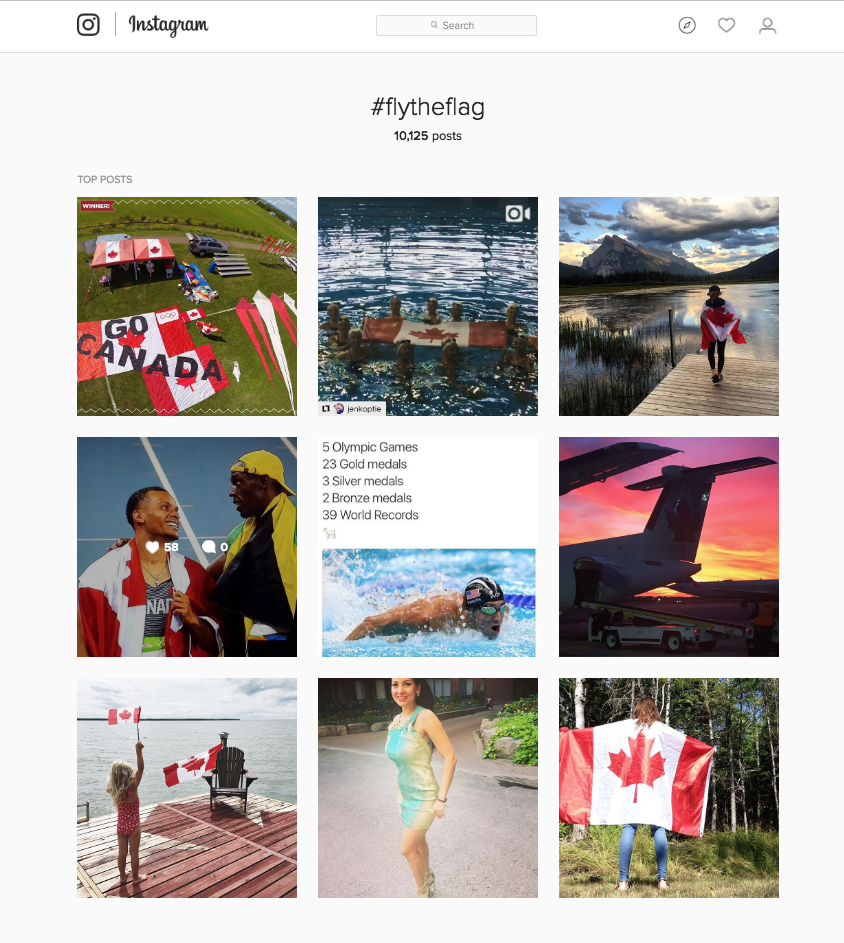Open the girl on dock with flag post
Image resolution: width=844 pixels, height=943 pixels.
pyautogui.click(x=187, y=788)
